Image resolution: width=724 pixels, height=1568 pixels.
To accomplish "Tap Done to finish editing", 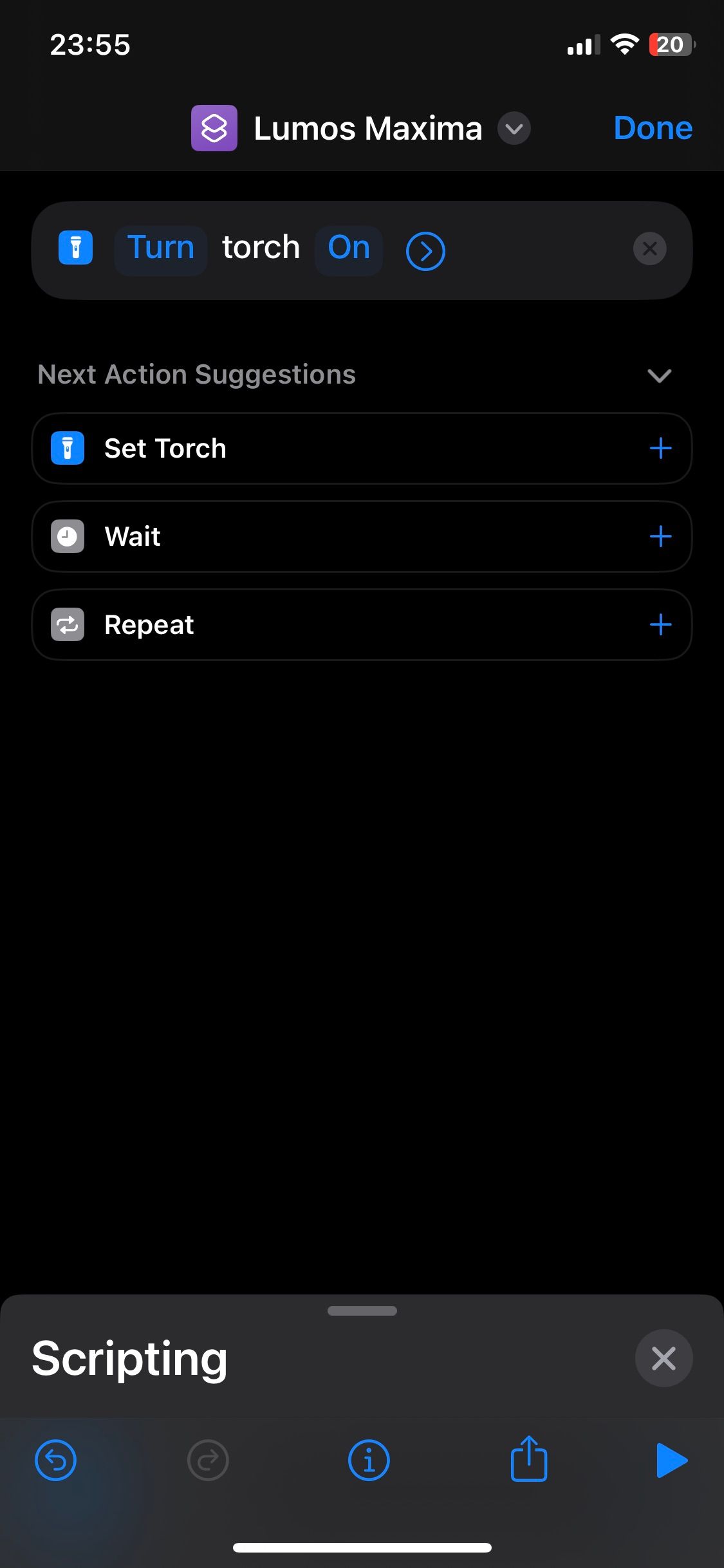I will point(652,127).
